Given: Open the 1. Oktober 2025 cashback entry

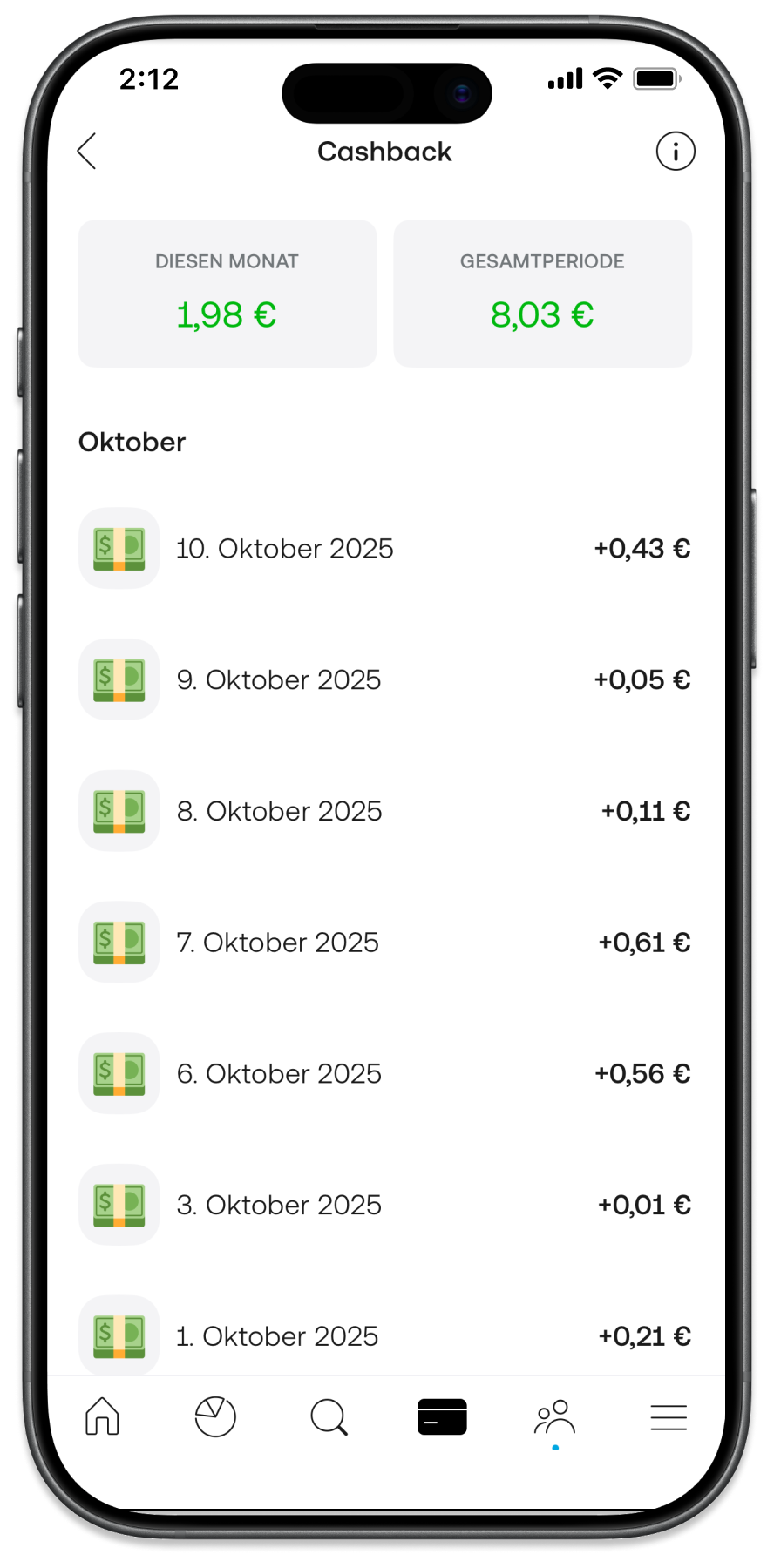Looking at the screenshot, I should (x=384, y=1335).
